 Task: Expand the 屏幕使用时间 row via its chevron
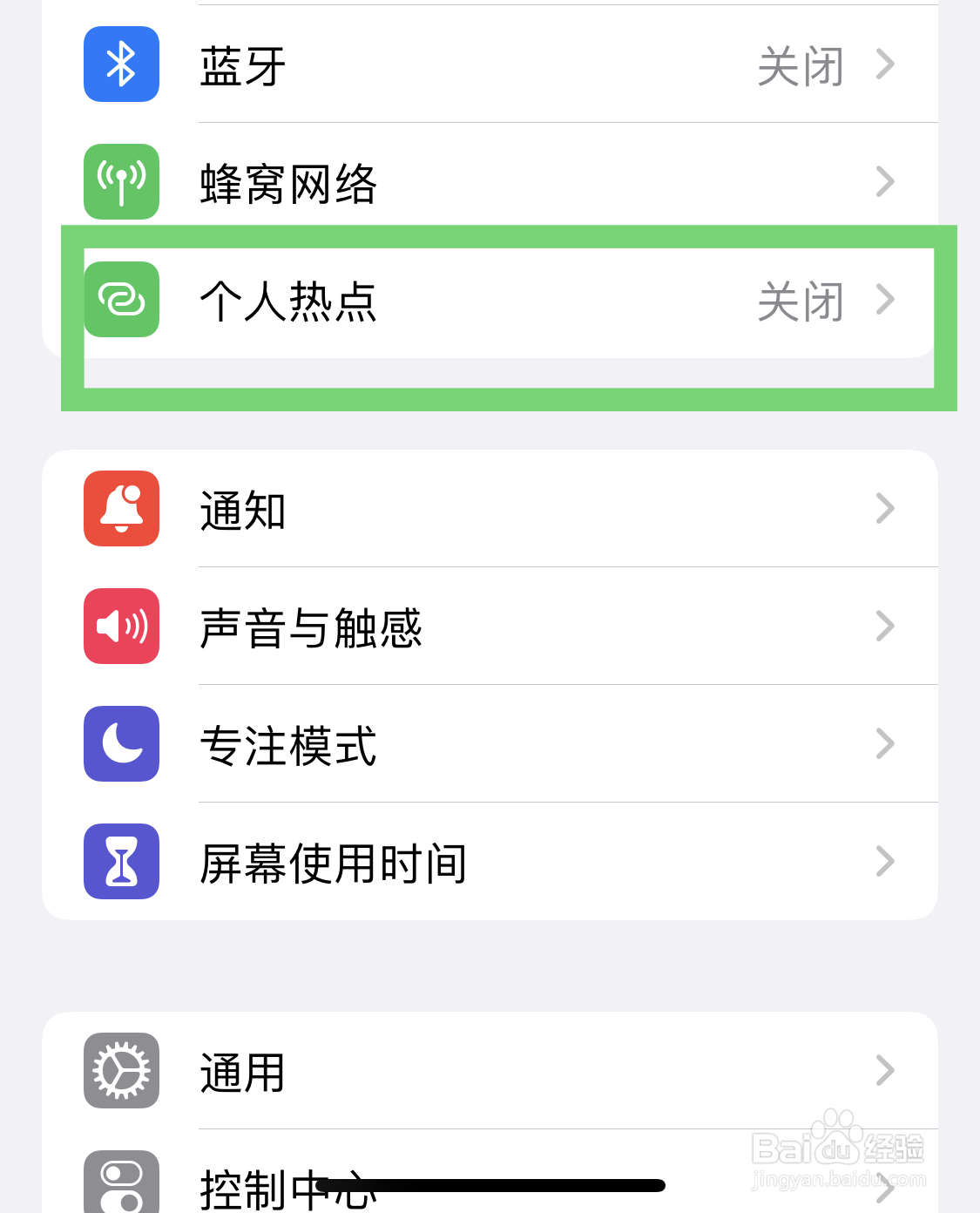click(885, 862)
